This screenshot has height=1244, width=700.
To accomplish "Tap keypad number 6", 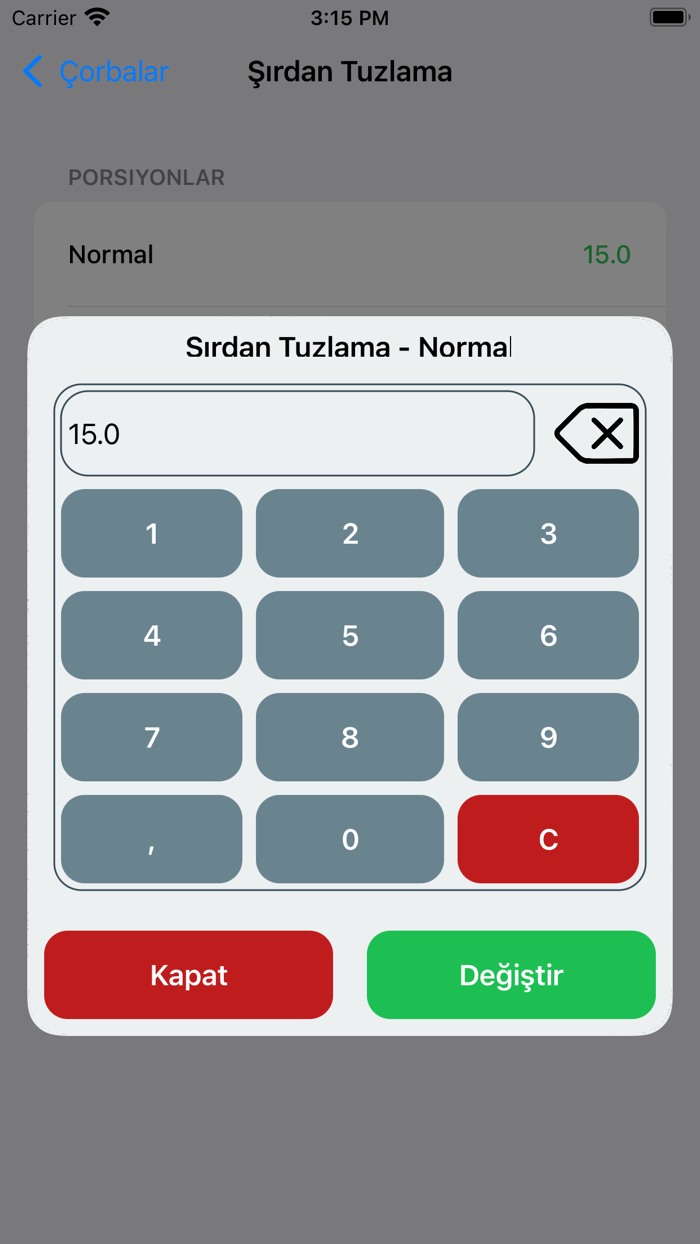I will (548, 635).
